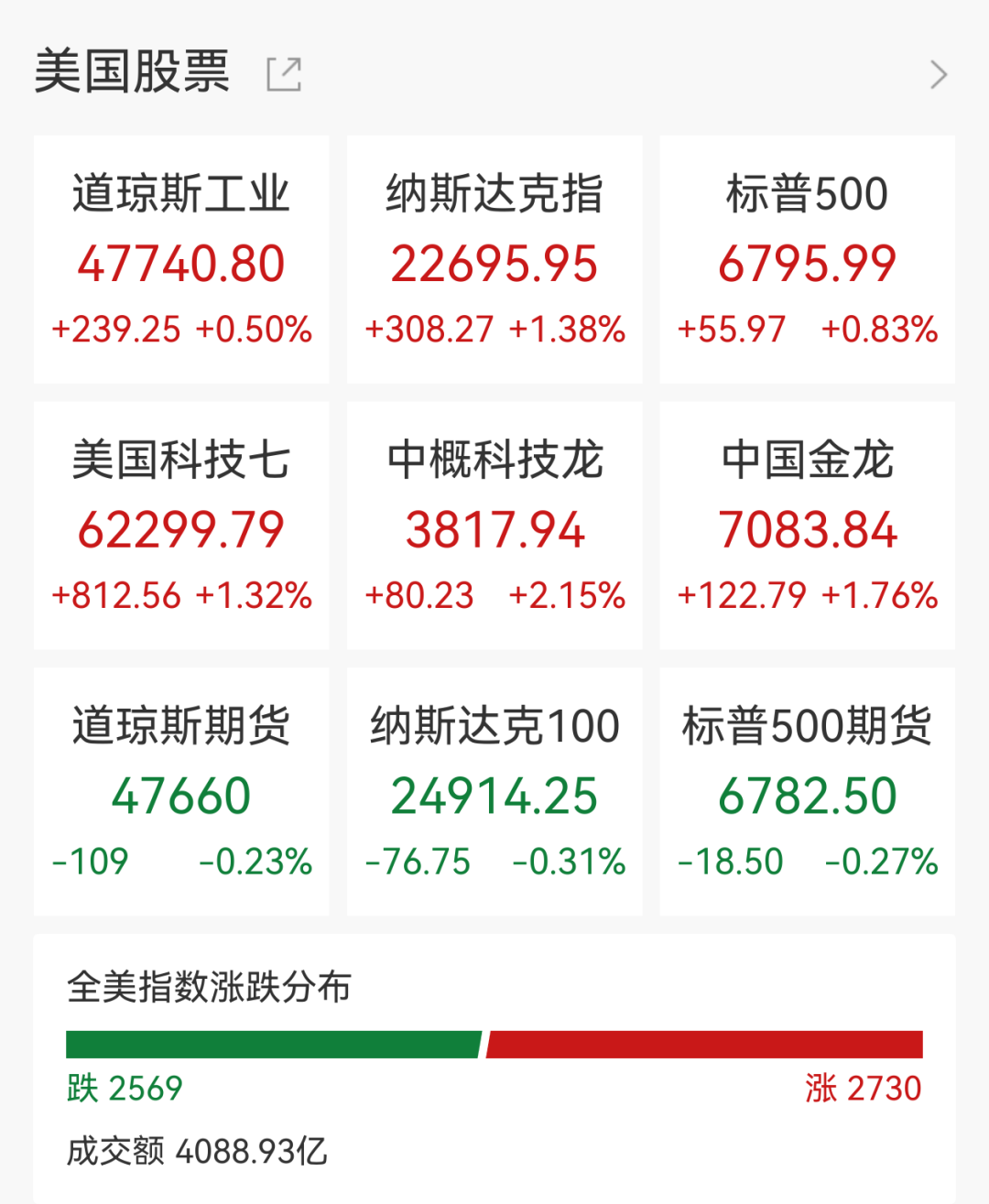Open the 道琼斯工业 index card
This screenshot has width=989, height=1204.
pos(181,259)
